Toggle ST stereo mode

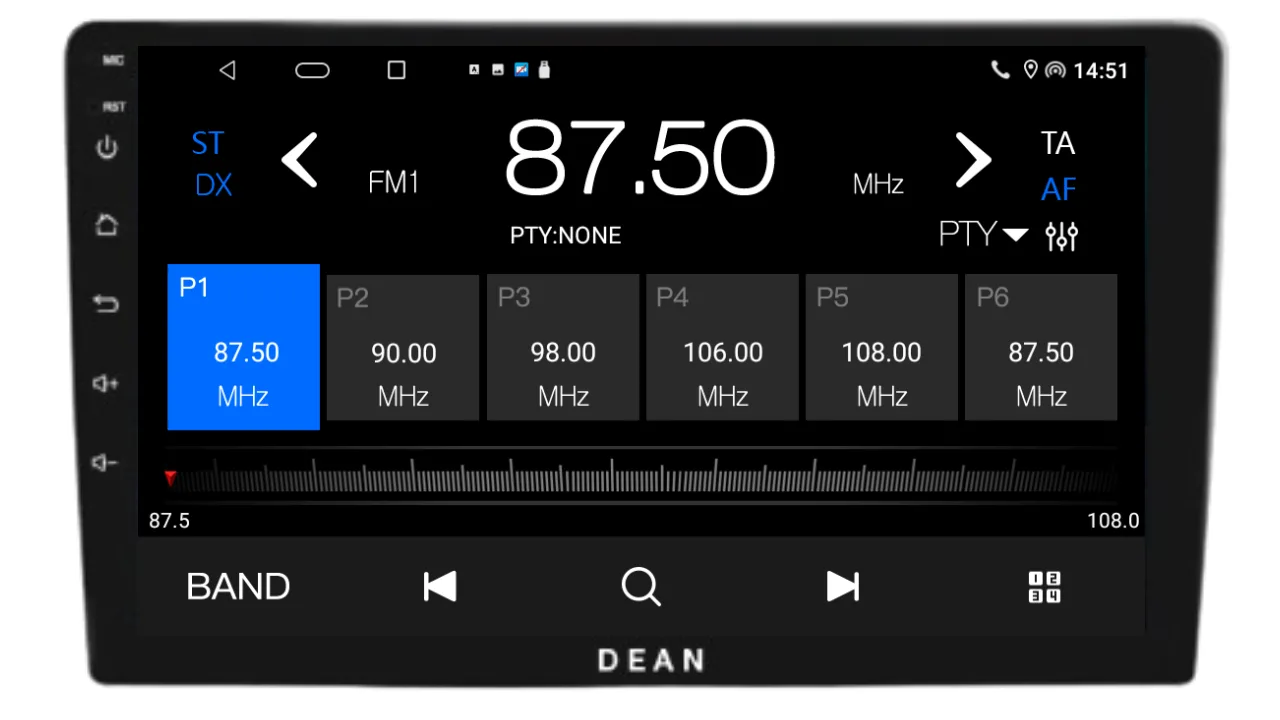point(208,144)
